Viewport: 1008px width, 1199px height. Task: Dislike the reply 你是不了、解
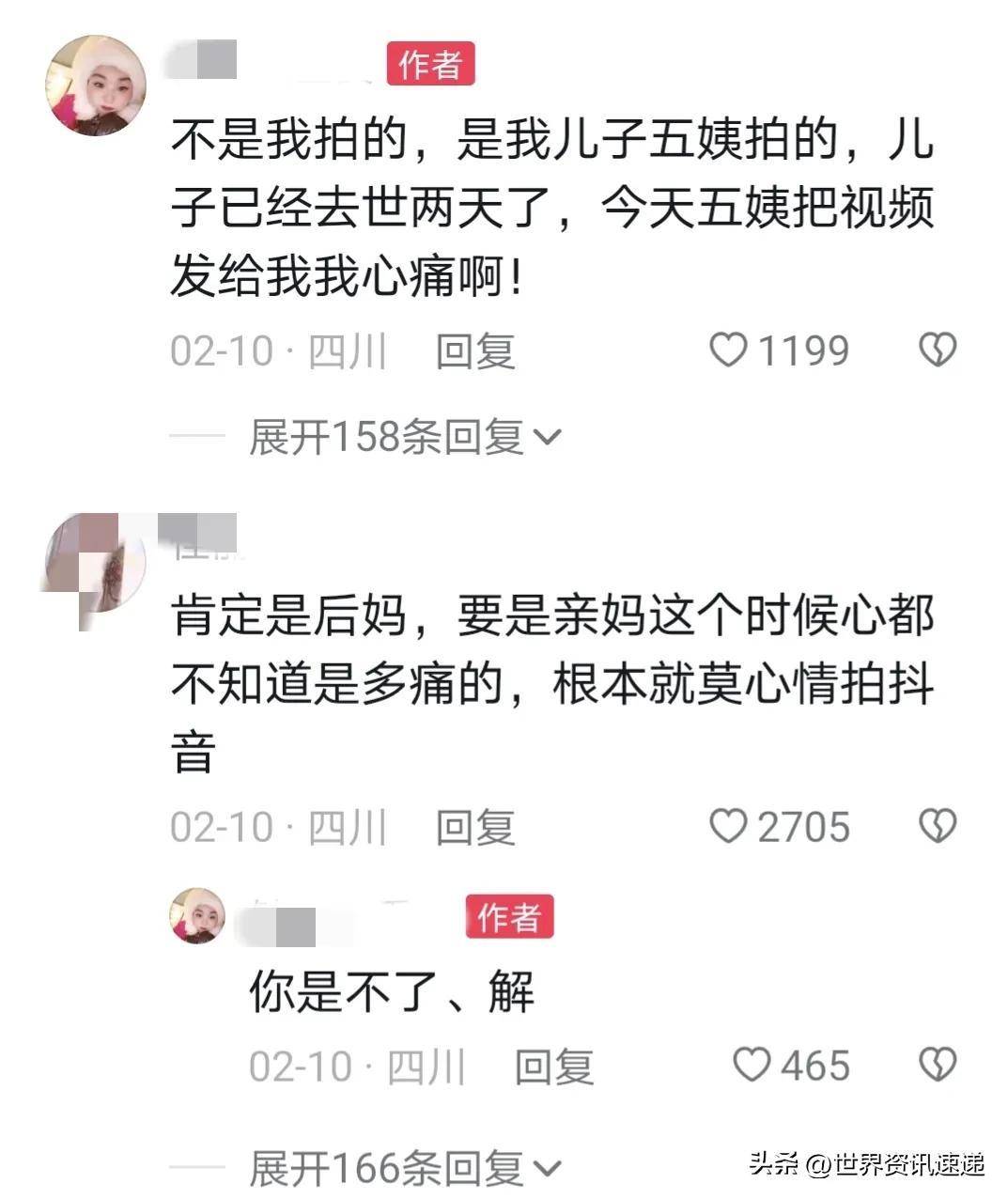click(937, 1066)
